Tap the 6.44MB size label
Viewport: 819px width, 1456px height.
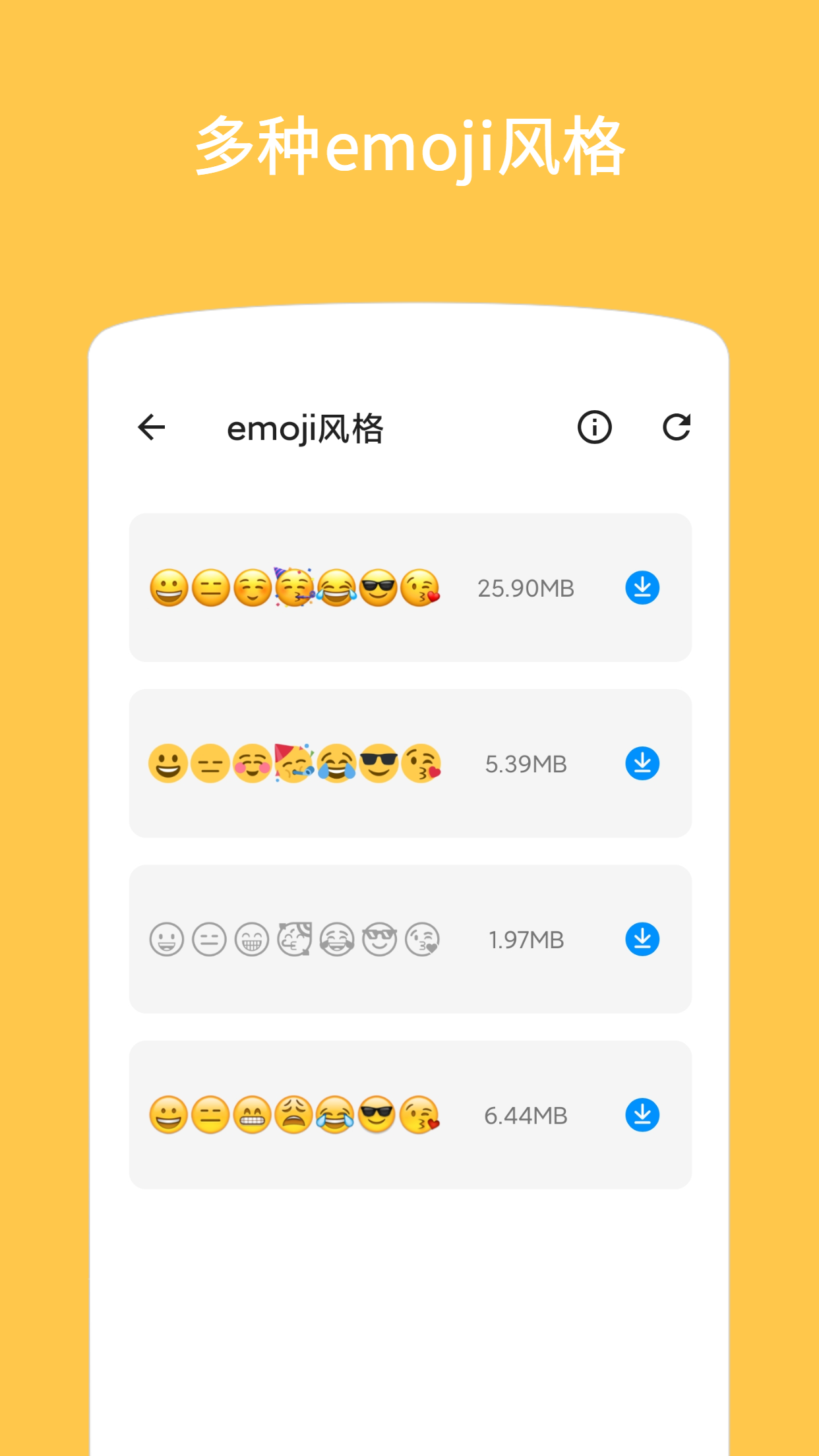click(524, 1116)
